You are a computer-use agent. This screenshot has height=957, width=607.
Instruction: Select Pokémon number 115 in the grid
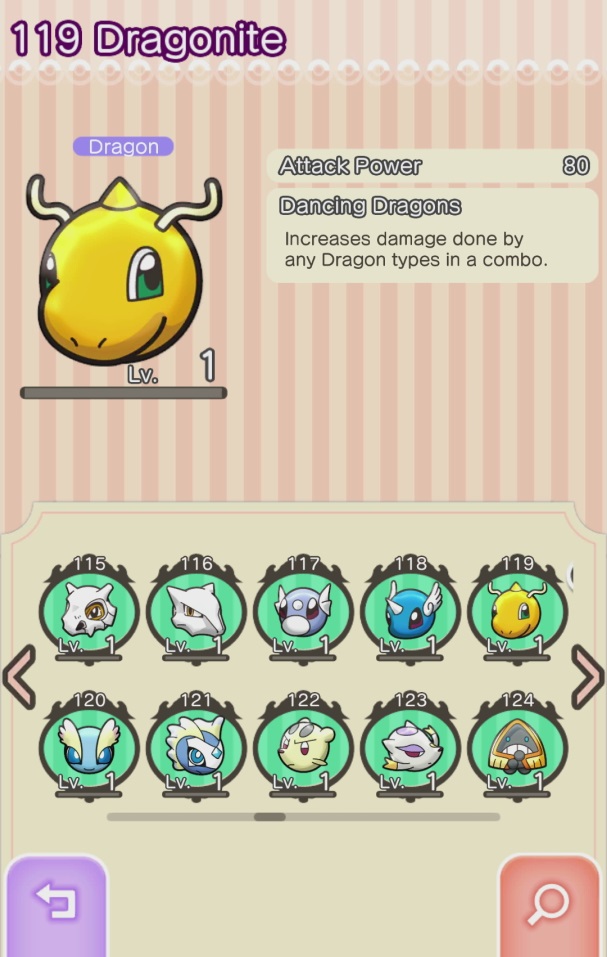click(89, 610)
